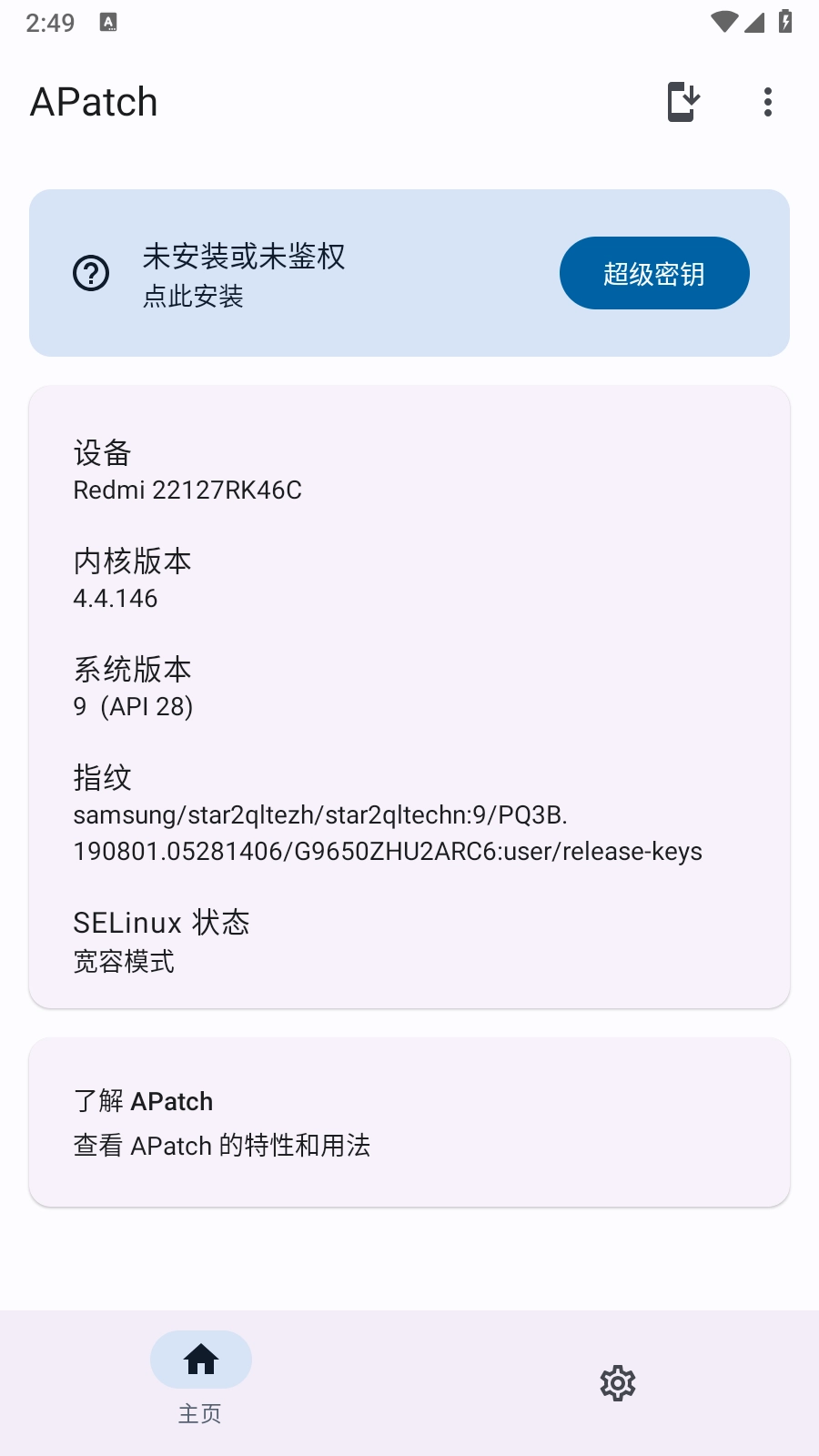Select the home icon in bottom navigation
The image size is (819, 1456).
click(200, 1360)
